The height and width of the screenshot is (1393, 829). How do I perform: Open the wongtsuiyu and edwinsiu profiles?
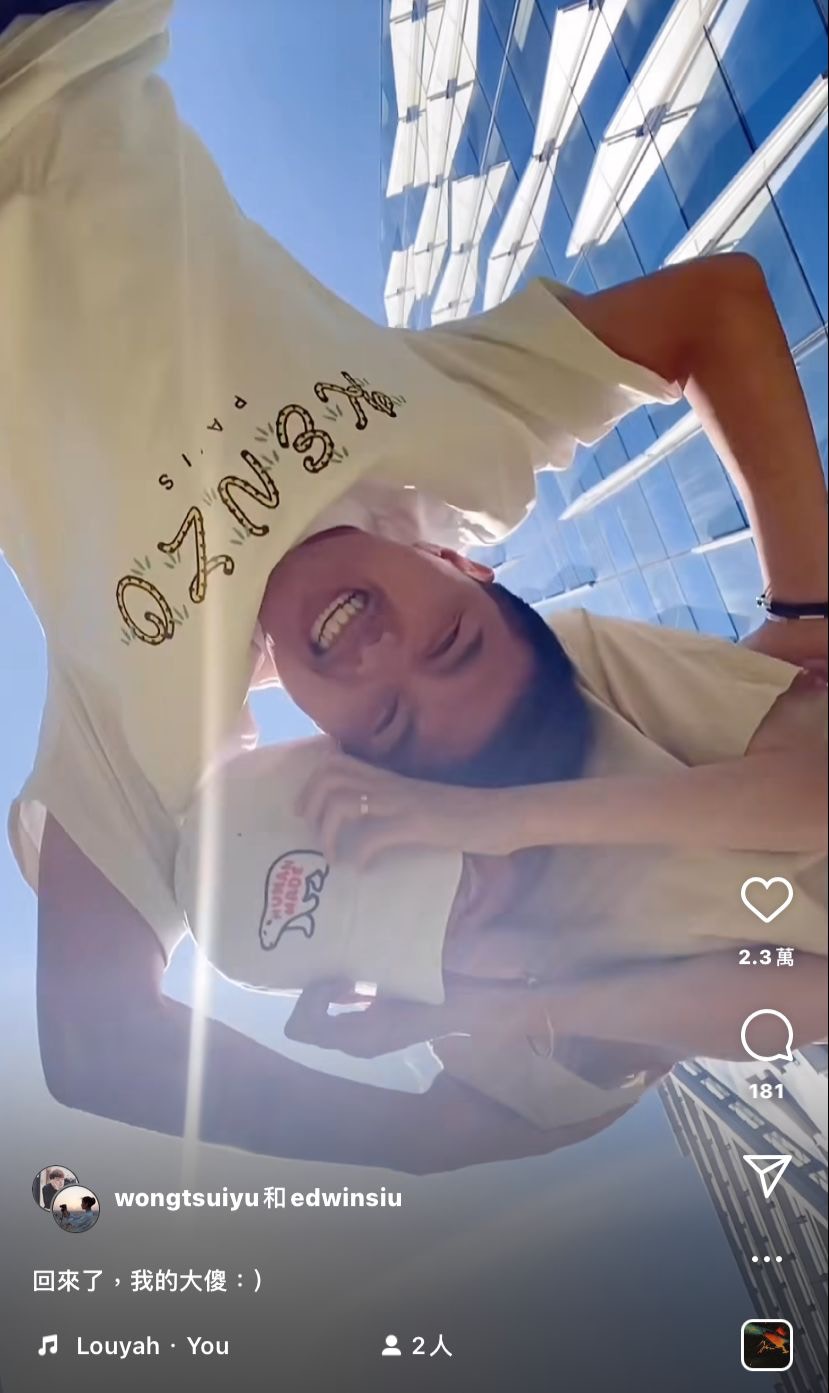point(258,1197)
